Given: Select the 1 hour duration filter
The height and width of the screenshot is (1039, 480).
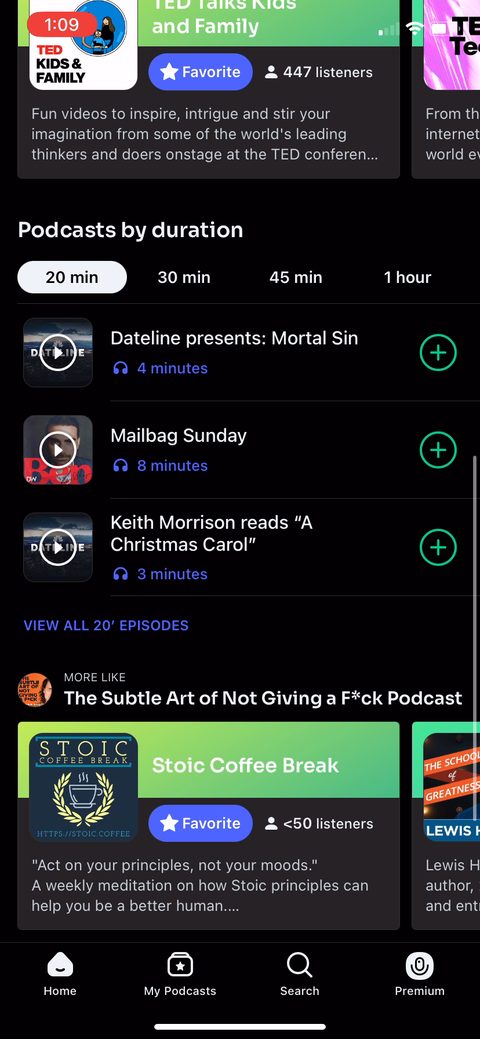Looking at the screenshot, I should pos(407,277).
